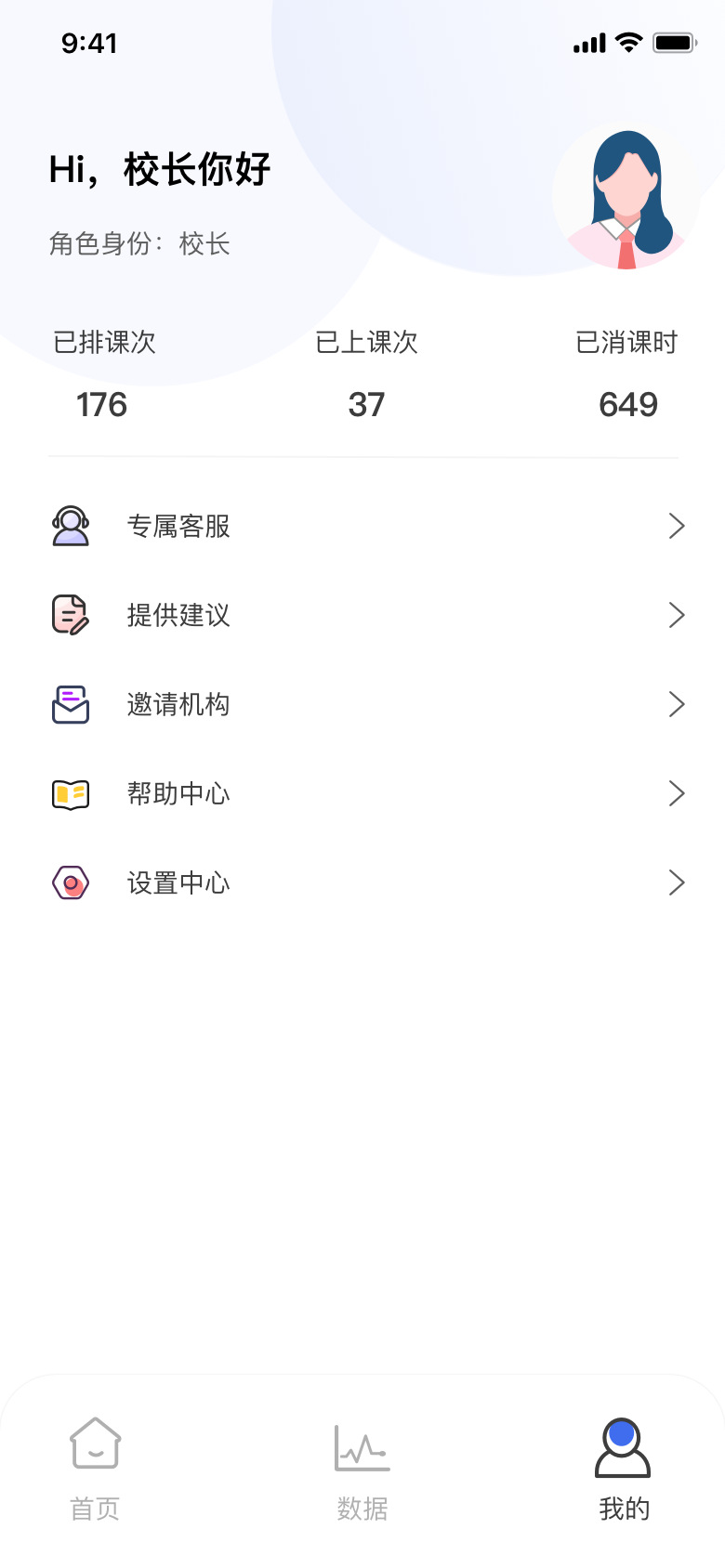Tap the 我的 tab
This screenshot has height=1568, width=725.
point(623,1468)
